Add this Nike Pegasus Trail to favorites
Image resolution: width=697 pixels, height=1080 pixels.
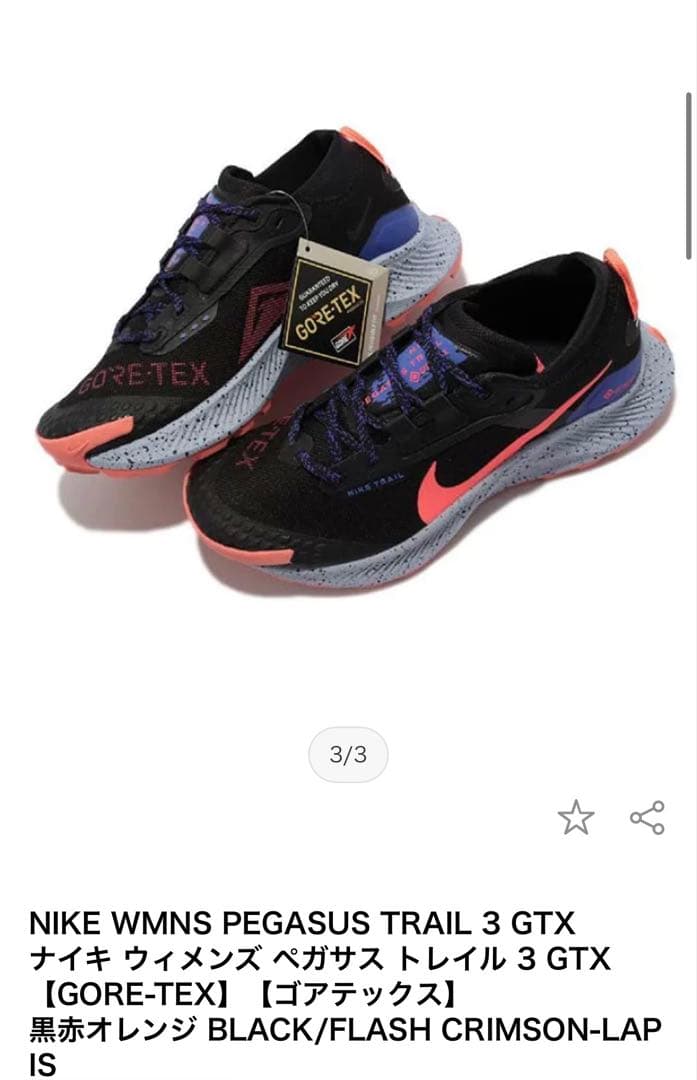coord(575,818)
